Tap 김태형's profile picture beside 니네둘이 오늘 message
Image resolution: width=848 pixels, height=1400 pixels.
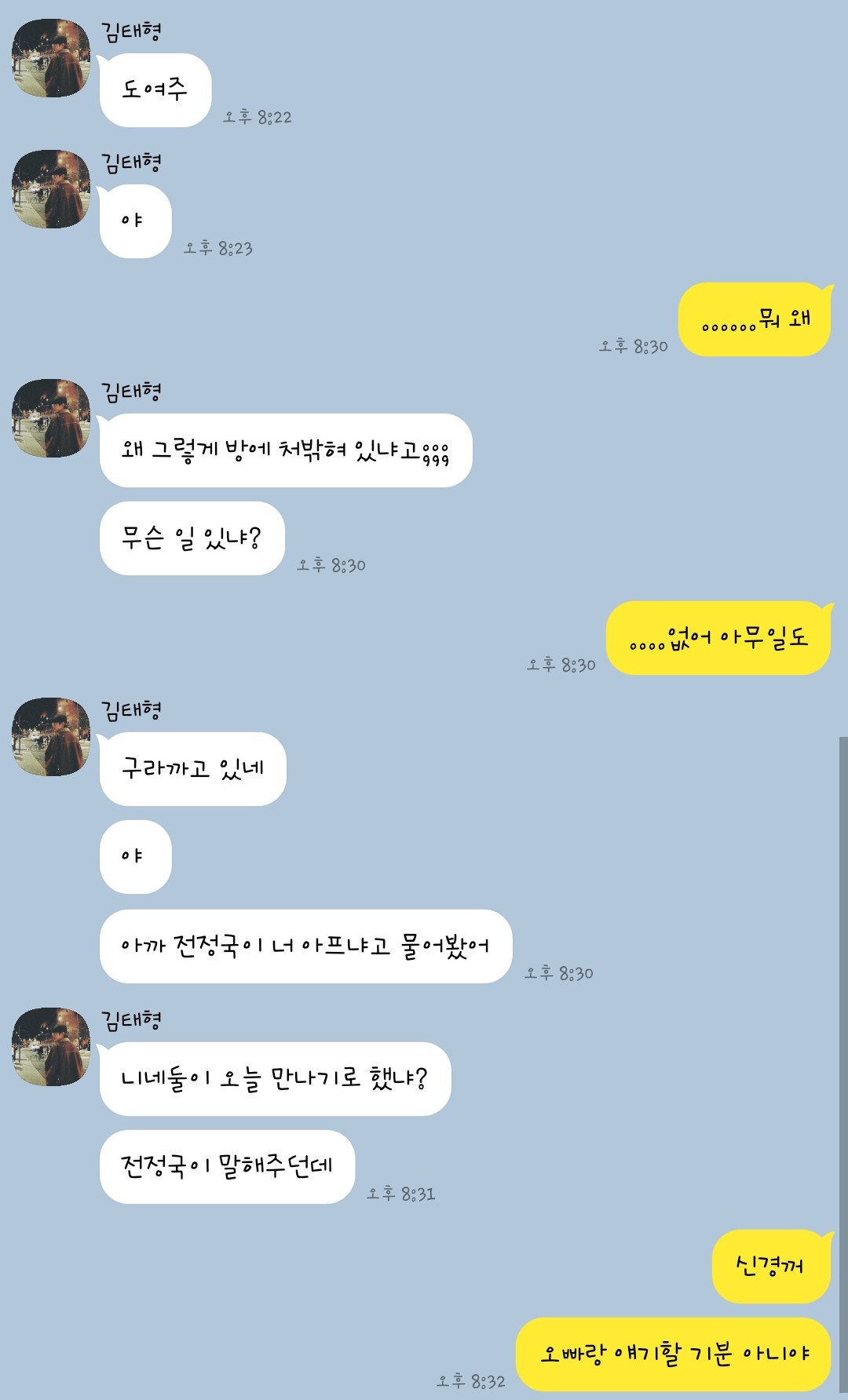pyautogui.click(x=51, y=1048)
